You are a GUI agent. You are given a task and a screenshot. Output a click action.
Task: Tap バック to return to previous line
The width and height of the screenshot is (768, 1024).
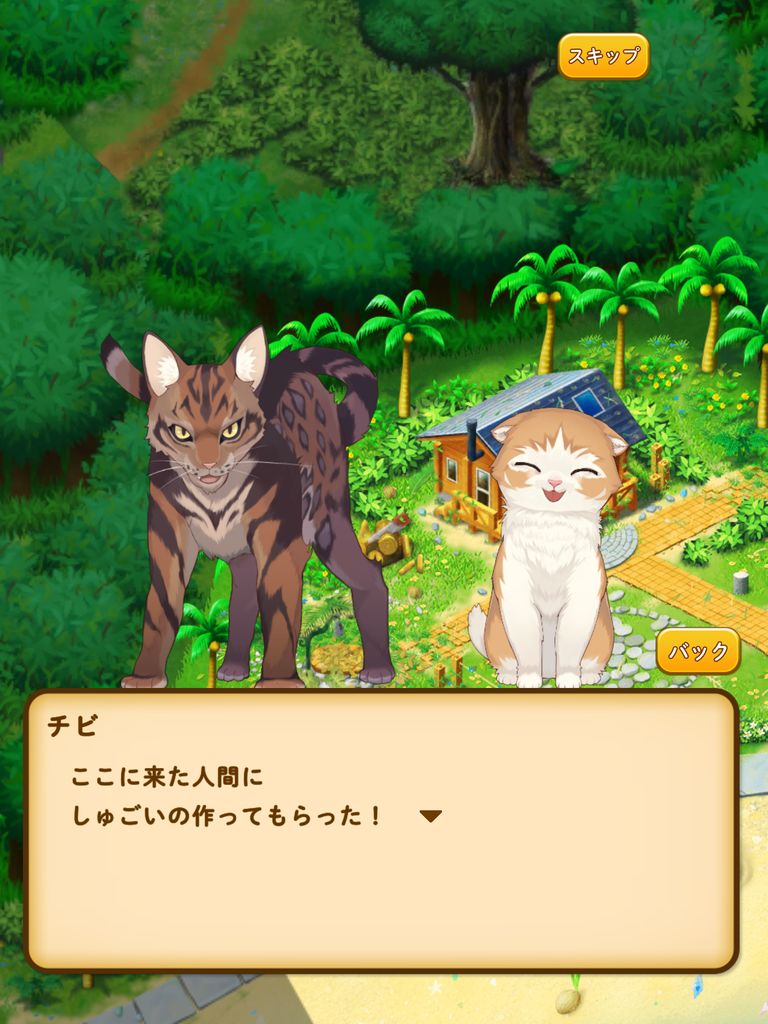coord(698,651)
